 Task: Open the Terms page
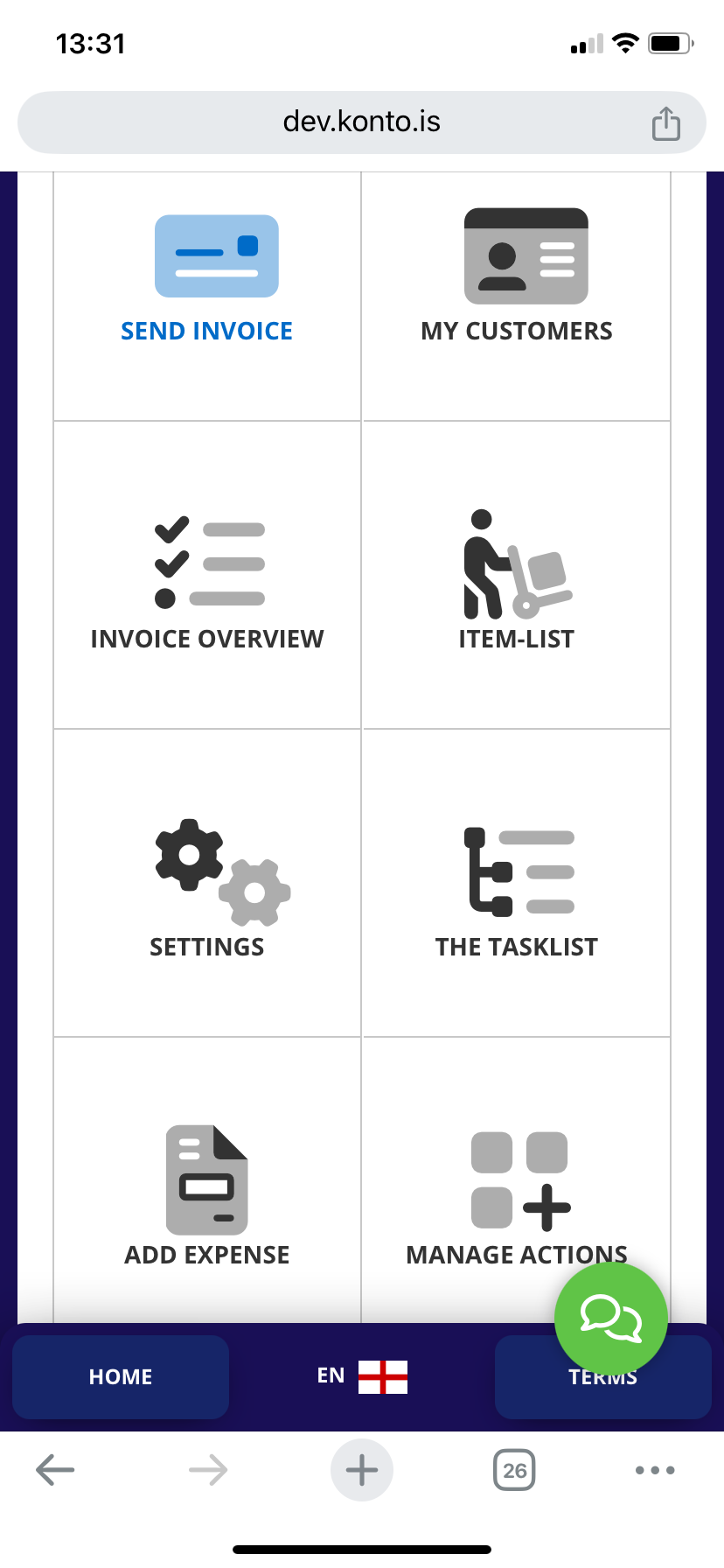tap(603, 1376)
